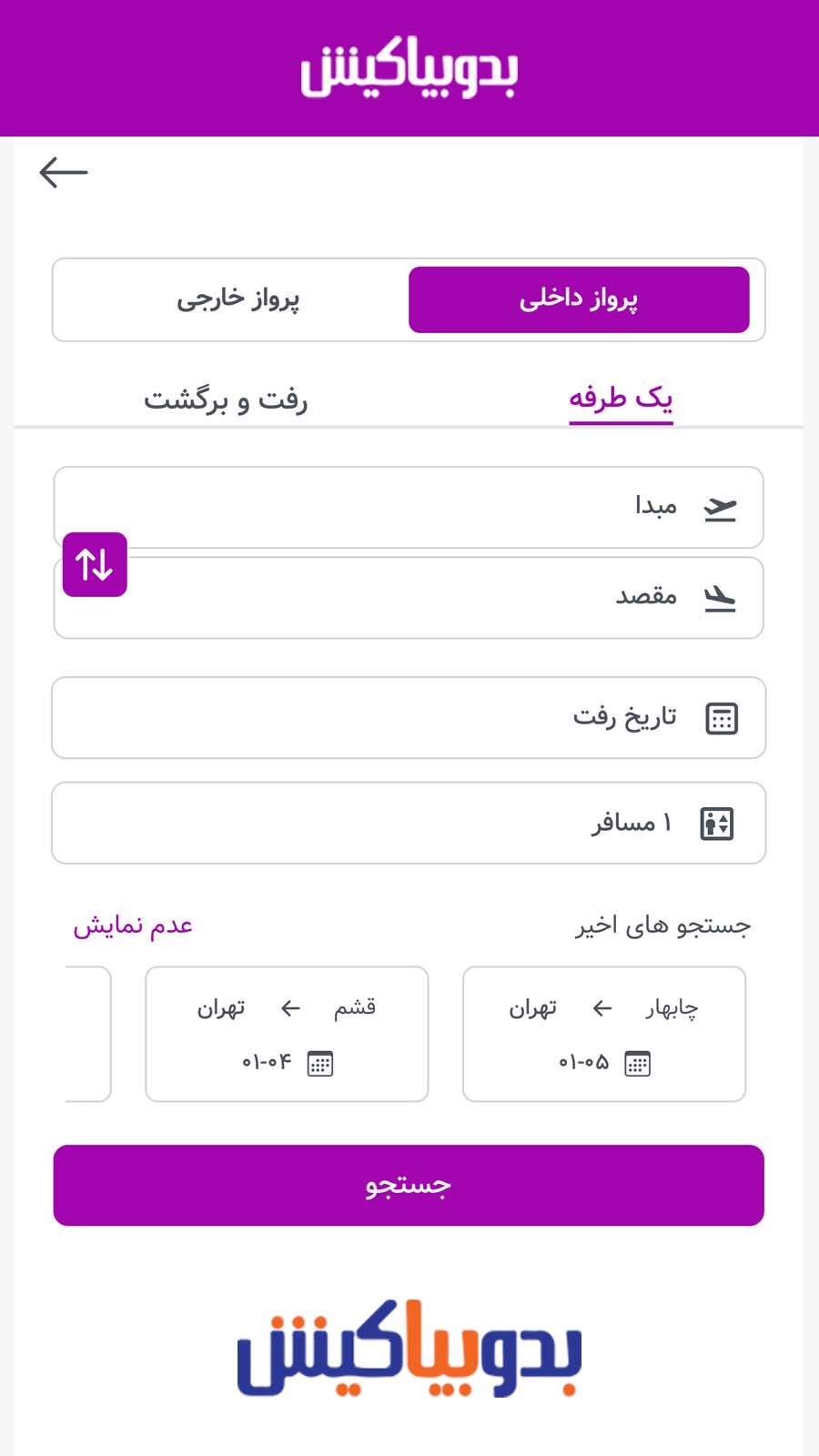Open the passenger count selector
The width and height of the screenshot is (819, 1456).
pyautogui.click(x=409, y=822)
